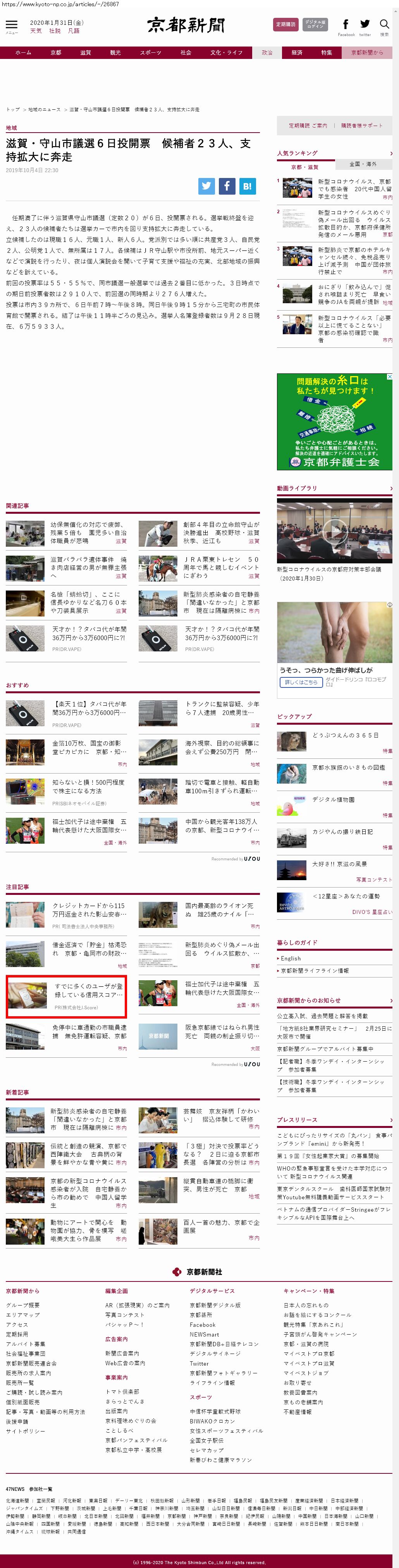
Task: Tap the 定期購読 button in the header
Action: (285, 24)
